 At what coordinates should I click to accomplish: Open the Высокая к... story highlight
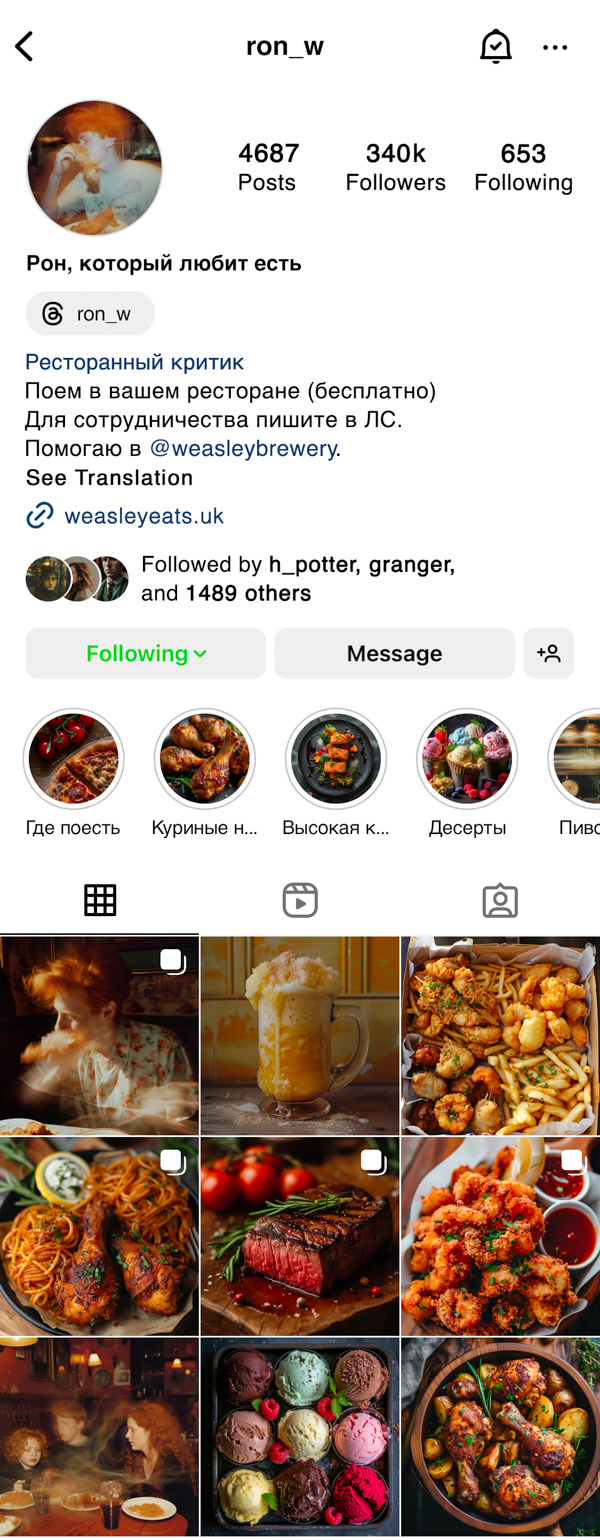click(x=336, y=760)
